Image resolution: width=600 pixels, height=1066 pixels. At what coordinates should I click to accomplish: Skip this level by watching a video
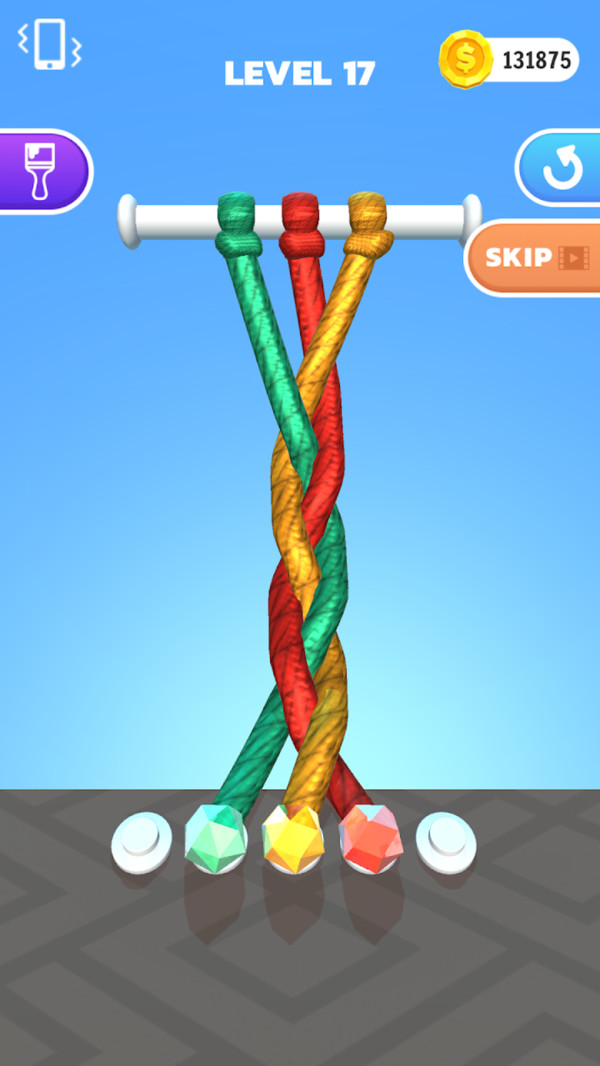pos(535,258)
